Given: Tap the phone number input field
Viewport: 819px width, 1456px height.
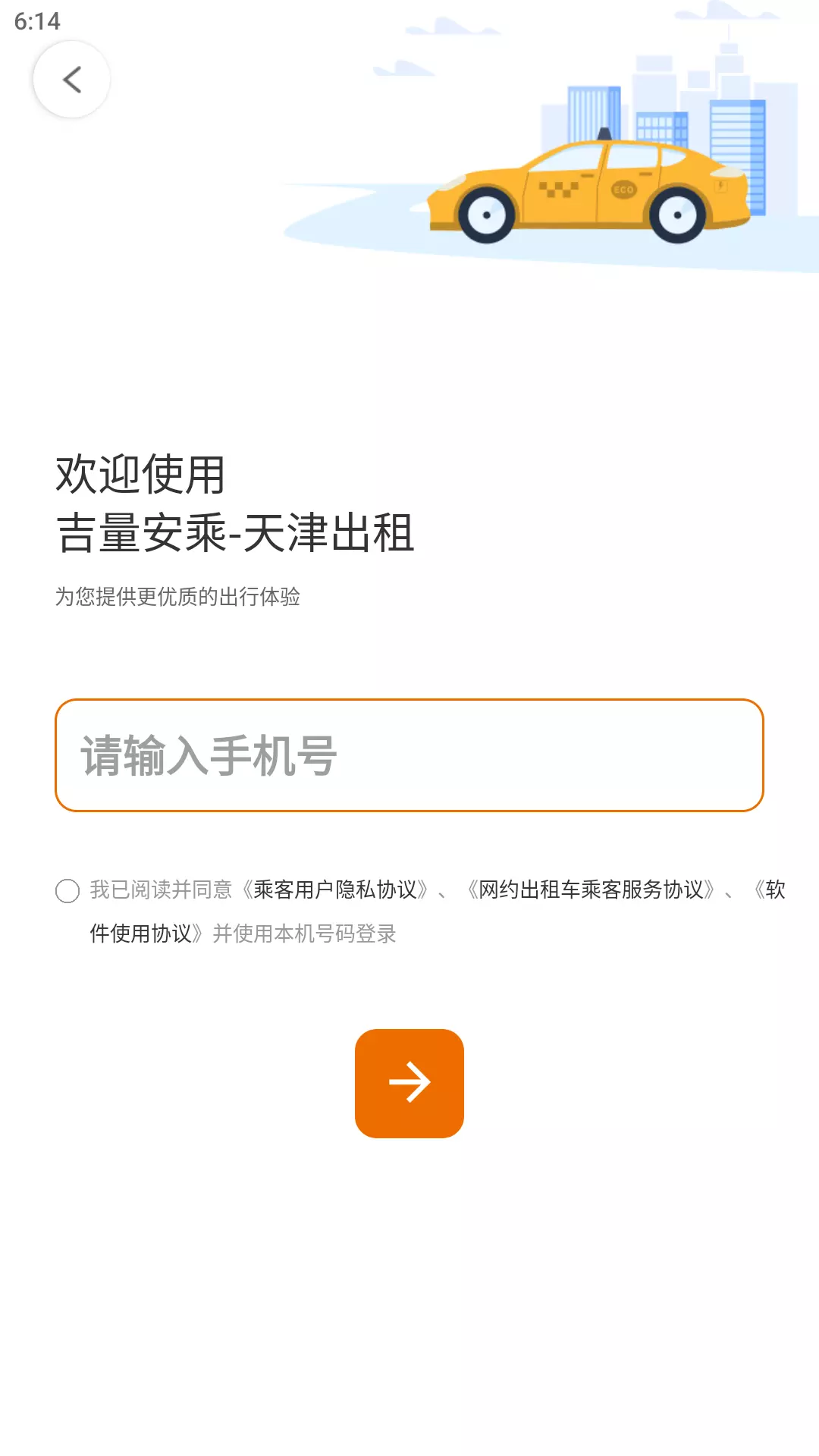Looking at the screenshot, I should click(409, 755).
